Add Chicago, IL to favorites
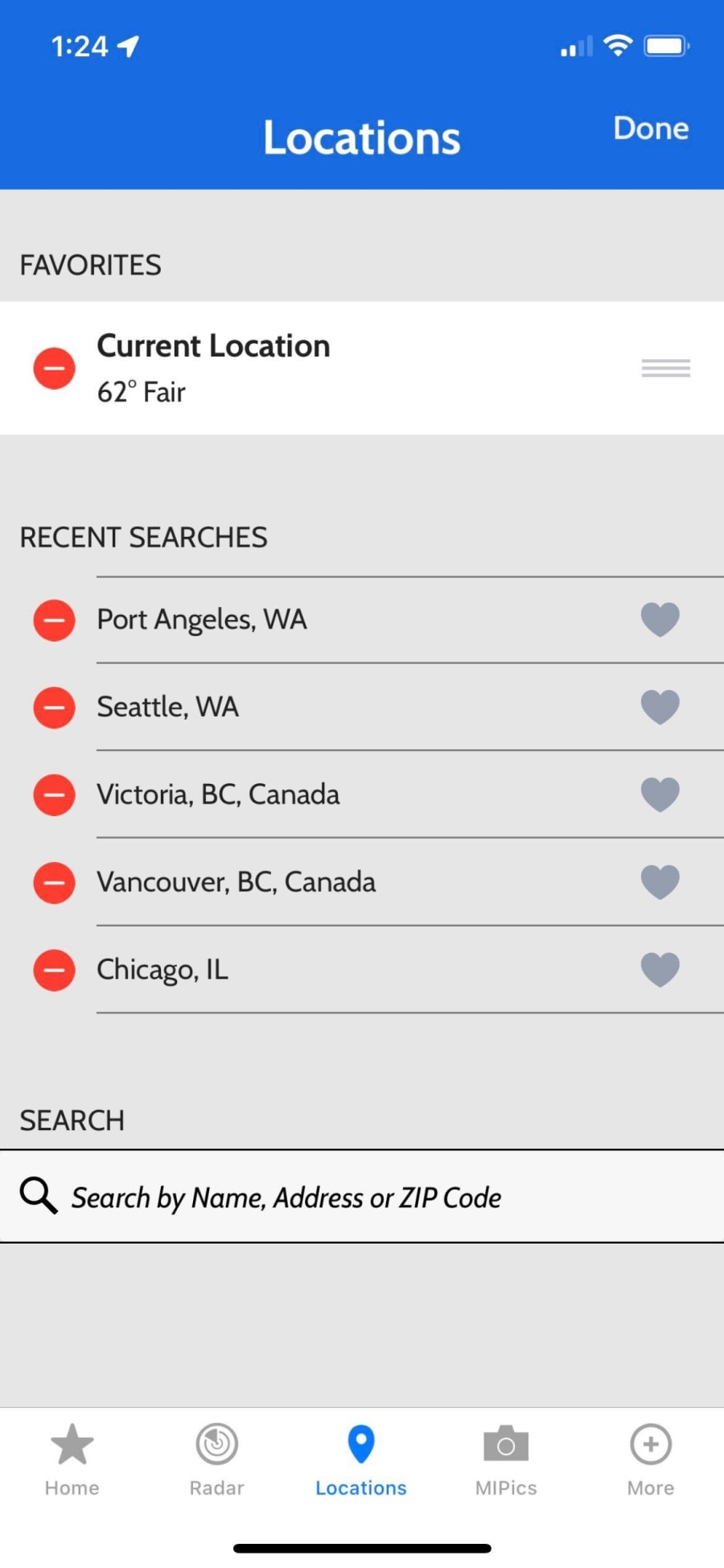This screenshot has width=724, height=1568. 660,970
